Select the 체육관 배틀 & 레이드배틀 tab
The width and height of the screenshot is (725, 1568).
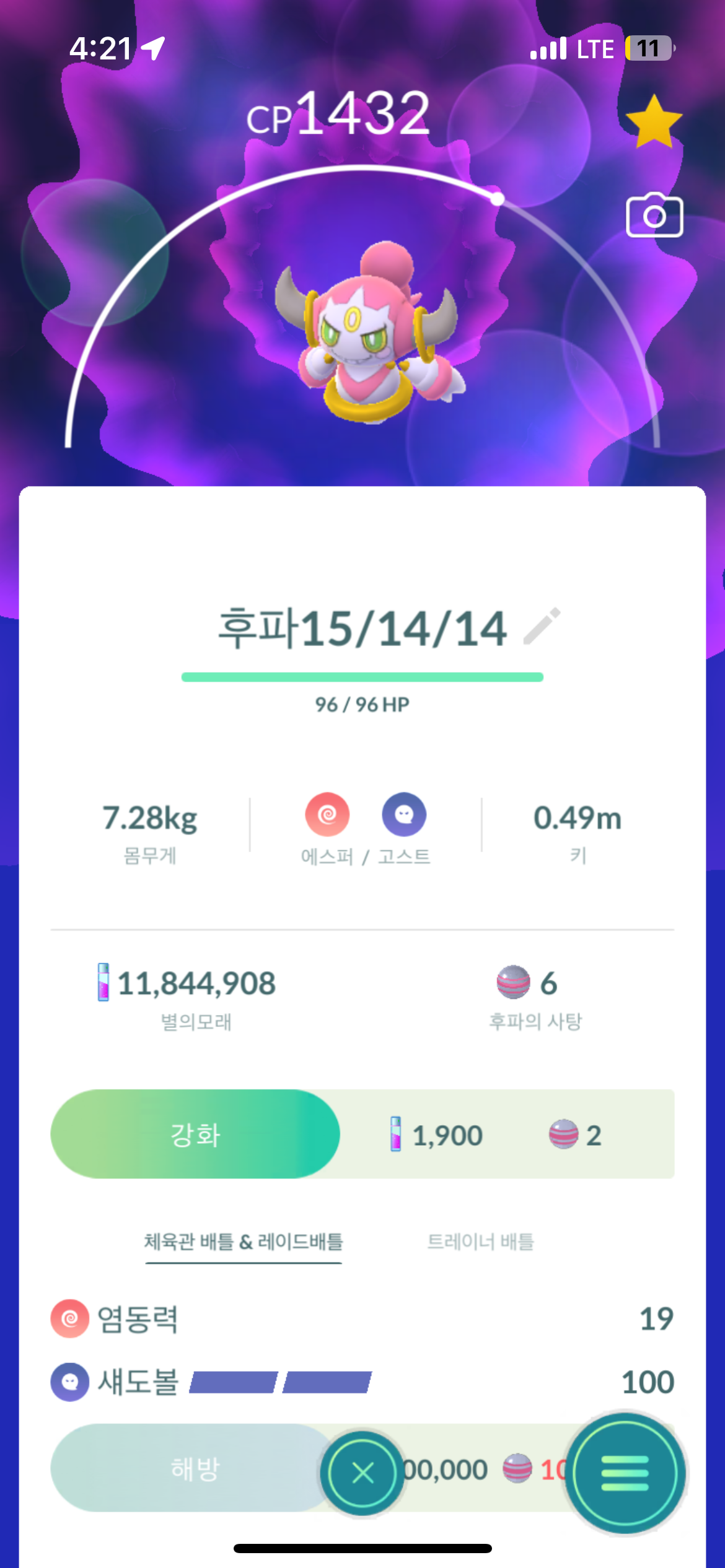pyautogui.click(x=244, y=1241)
